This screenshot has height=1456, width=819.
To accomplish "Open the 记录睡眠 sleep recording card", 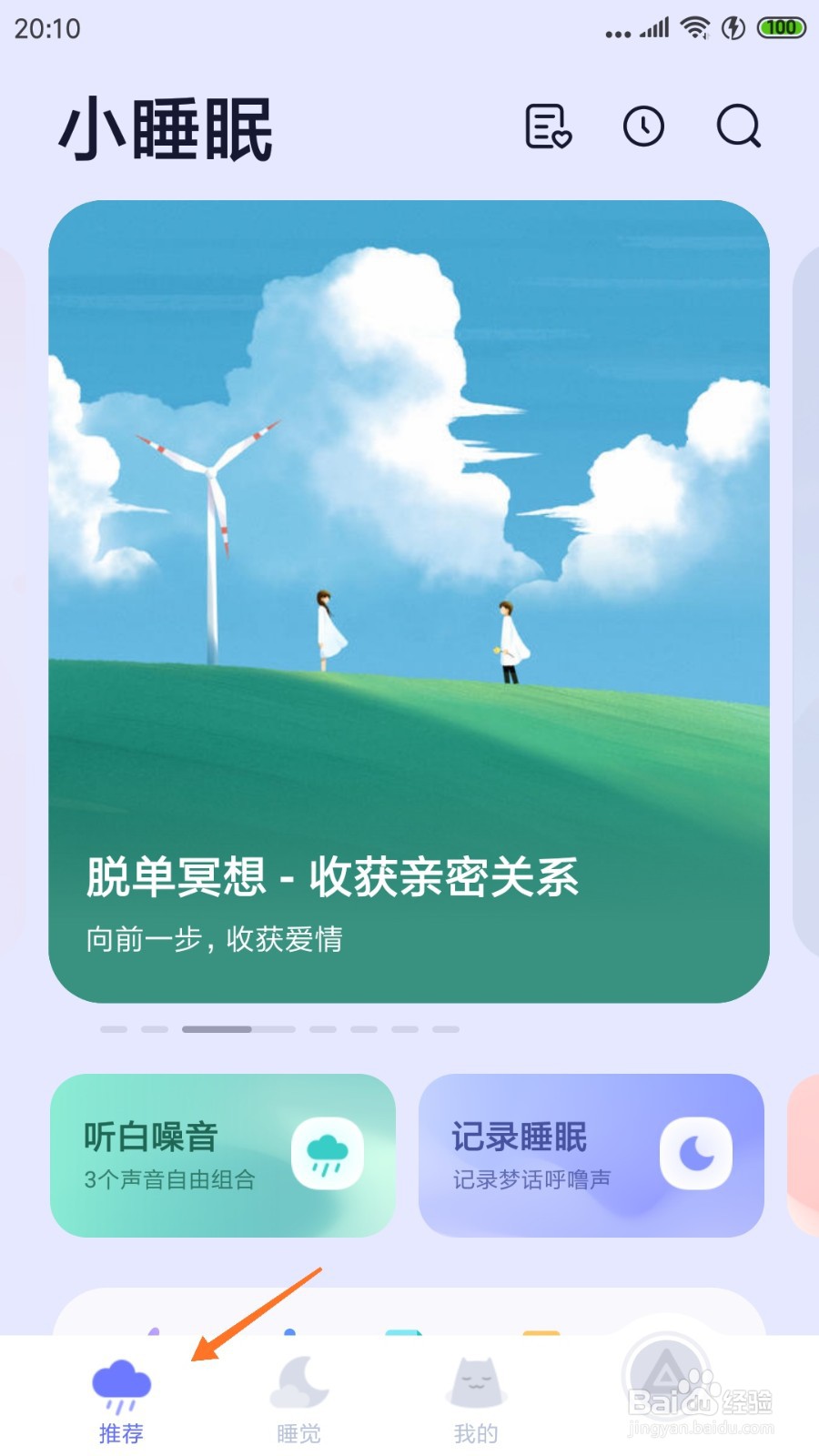I will [591, 1152].
